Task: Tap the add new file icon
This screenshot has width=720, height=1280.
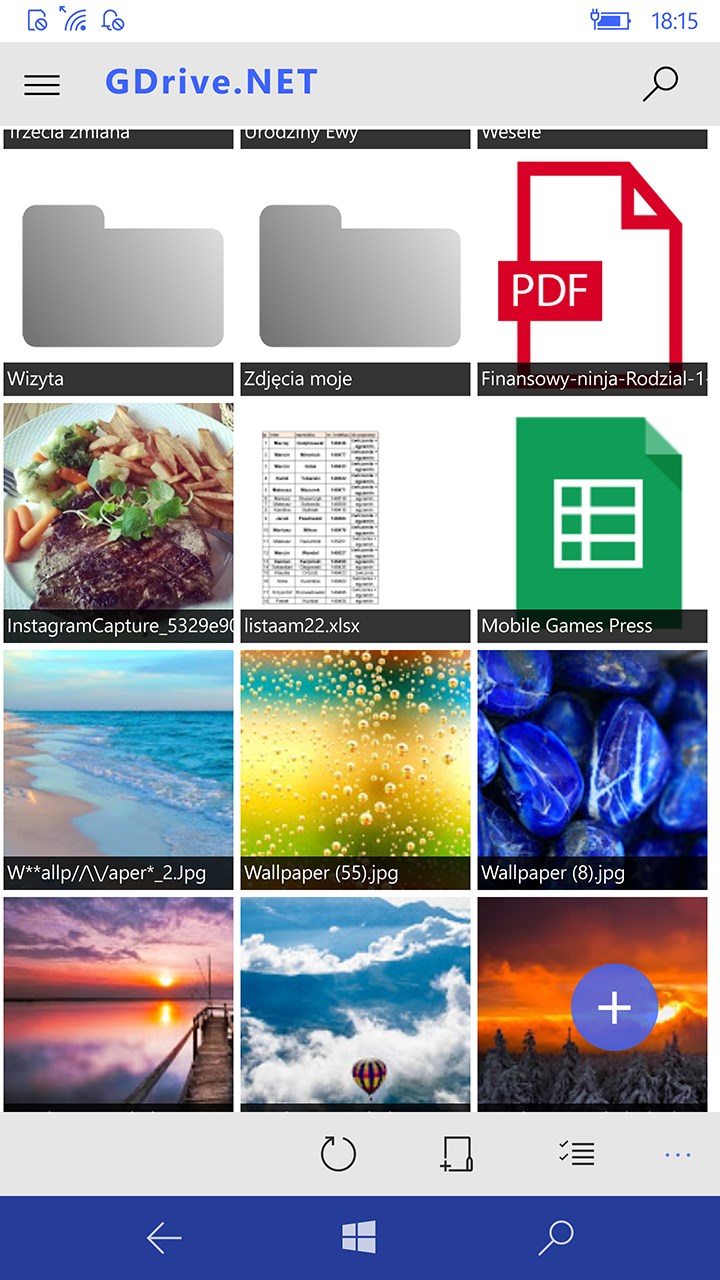Action: click(457, 1154)
